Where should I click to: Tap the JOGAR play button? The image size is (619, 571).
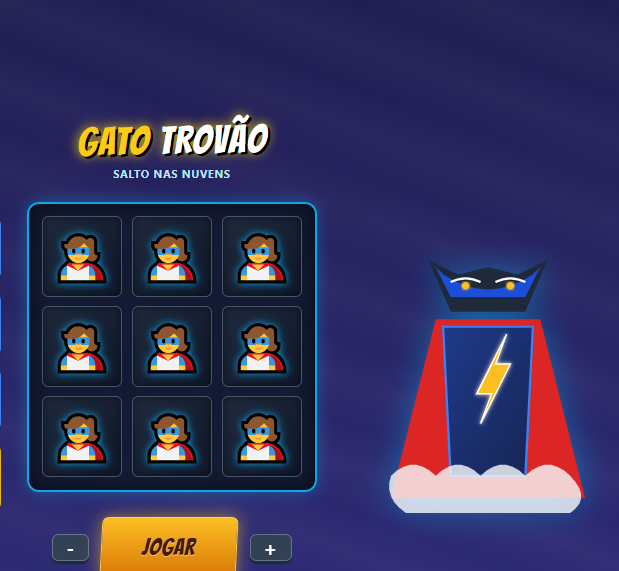tap(169, 546)
